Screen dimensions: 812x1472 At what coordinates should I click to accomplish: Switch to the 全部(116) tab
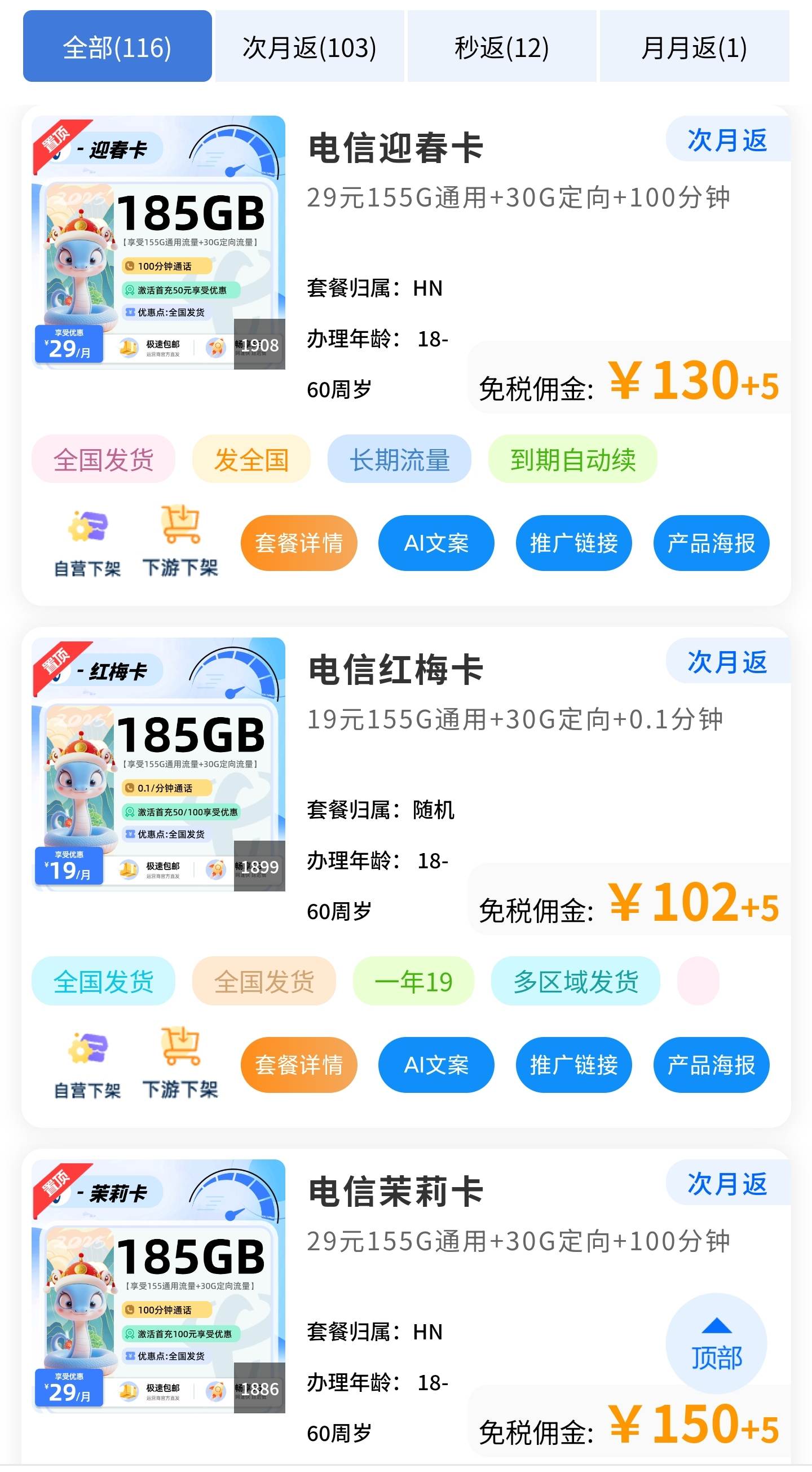click(117, 46)
